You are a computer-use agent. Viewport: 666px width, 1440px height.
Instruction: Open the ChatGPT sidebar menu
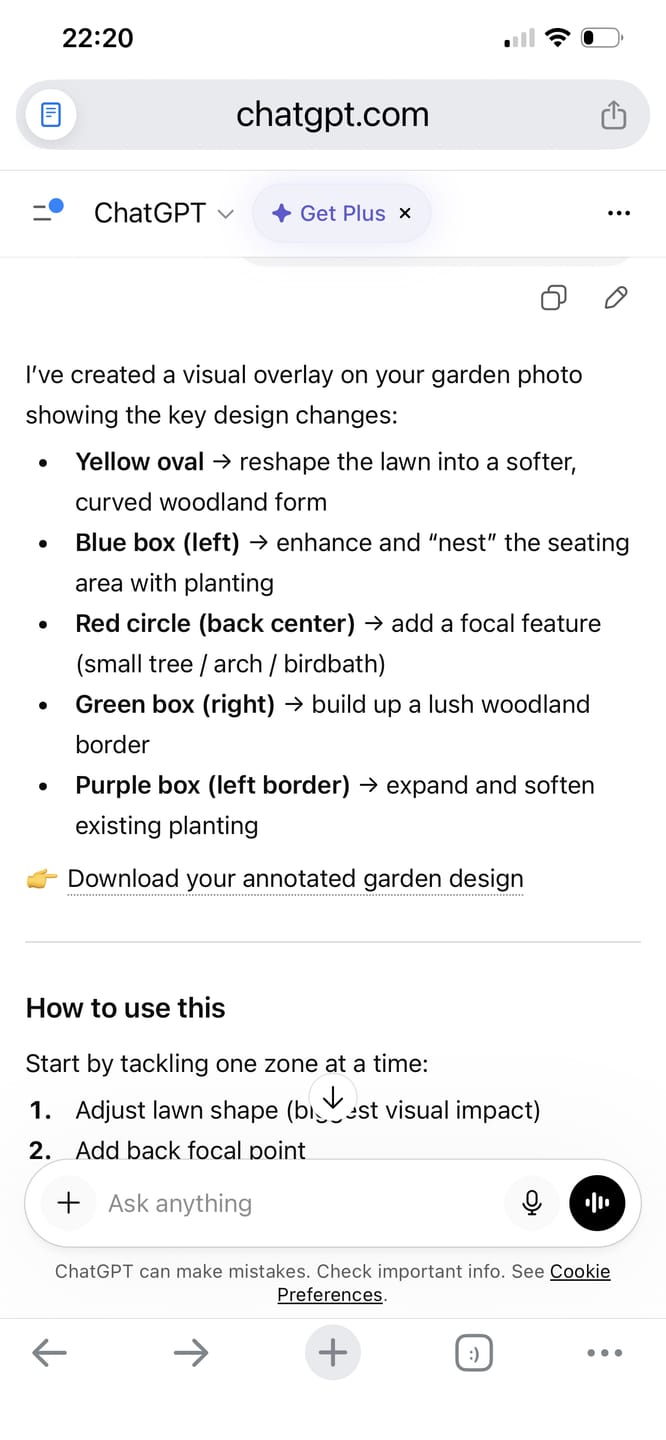[x=47, y=212]
